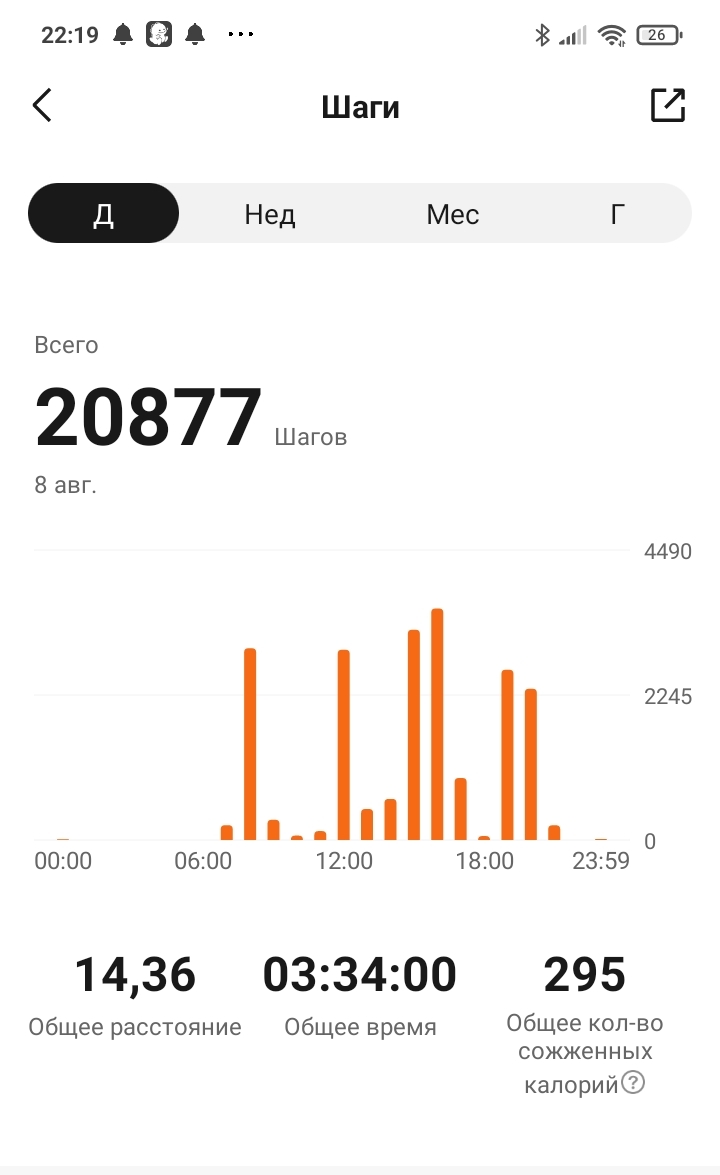Select the Д daily view
Image resolution: width=720 pixels, height=1175 pixels.
[104, 214]
